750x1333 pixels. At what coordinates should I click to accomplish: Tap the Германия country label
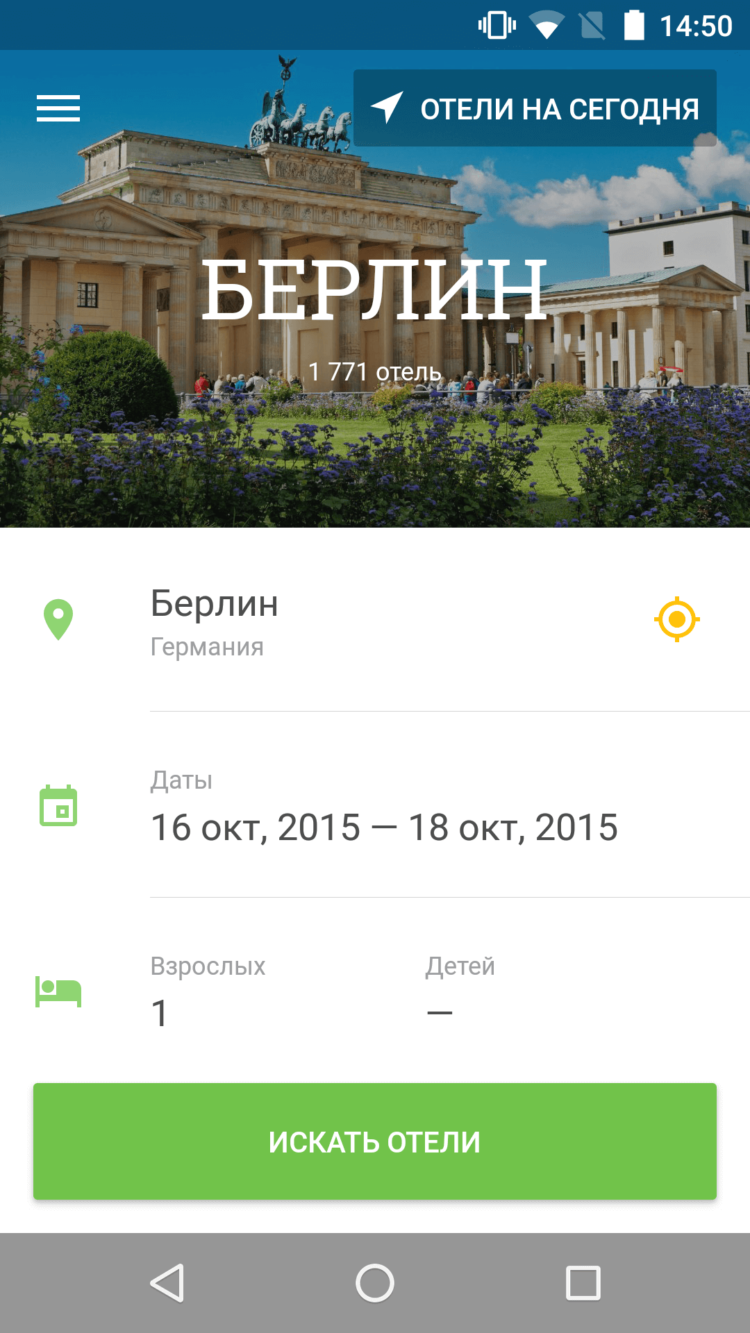(x=207, y=646)
